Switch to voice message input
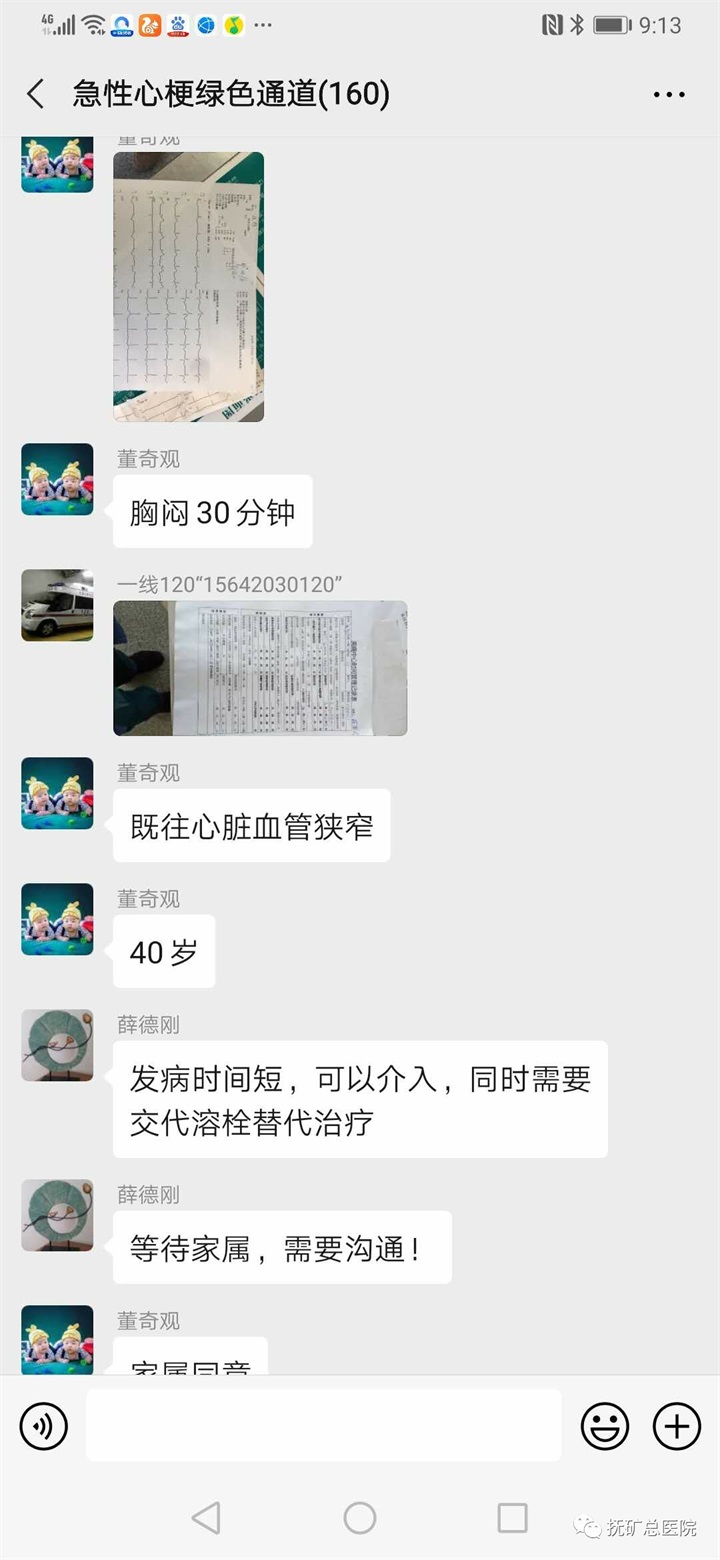Image resolution: width=720 pixels, height=1560 pixels. [x=44, y=1425]
